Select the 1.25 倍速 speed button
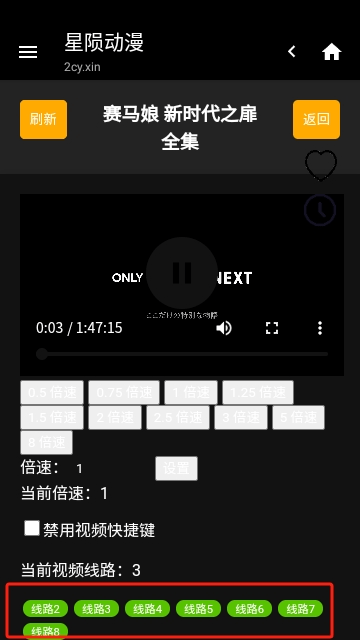Screen dimensions: 360x640 tap(258, 392)
